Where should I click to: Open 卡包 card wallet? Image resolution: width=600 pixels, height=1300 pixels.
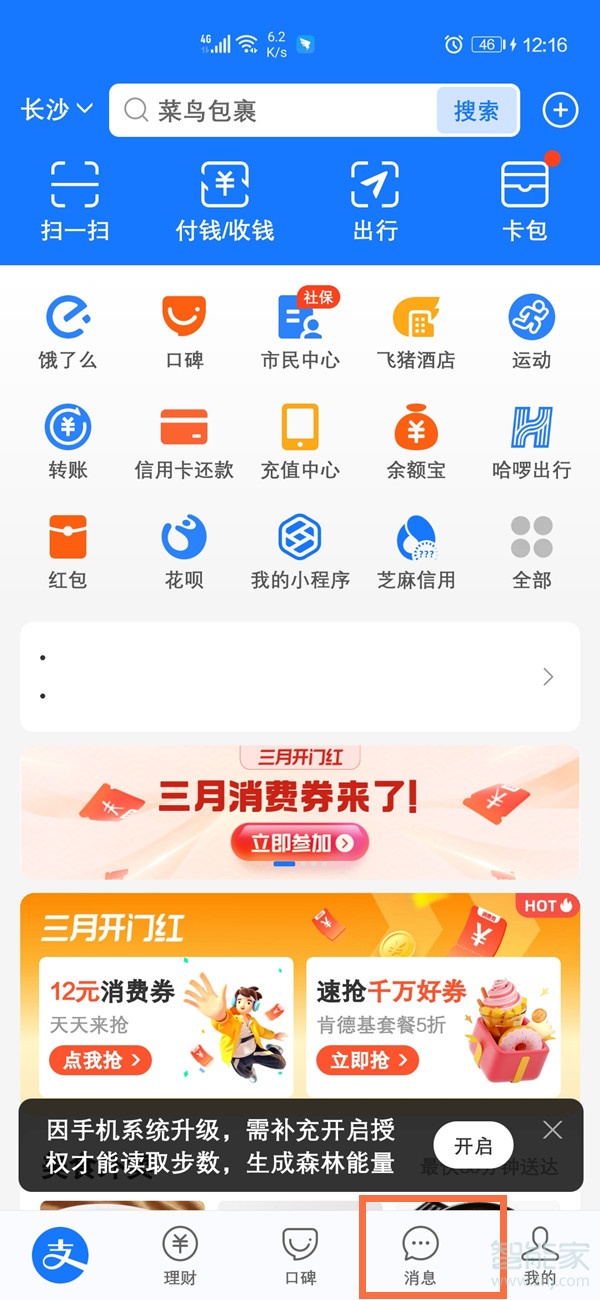pyautogui.click(x=525, y=201)
